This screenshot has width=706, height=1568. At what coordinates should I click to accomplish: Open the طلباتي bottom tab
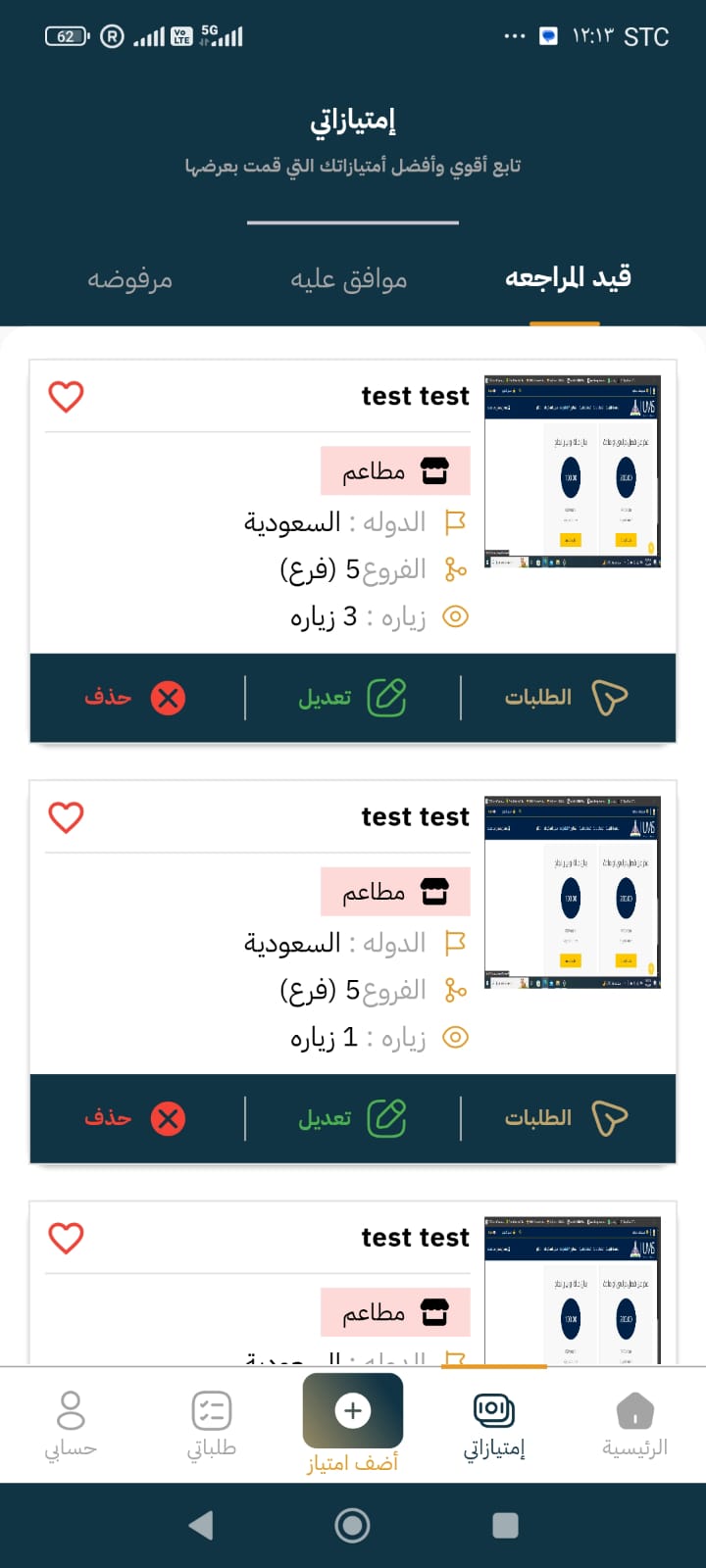pos(212,1425)
